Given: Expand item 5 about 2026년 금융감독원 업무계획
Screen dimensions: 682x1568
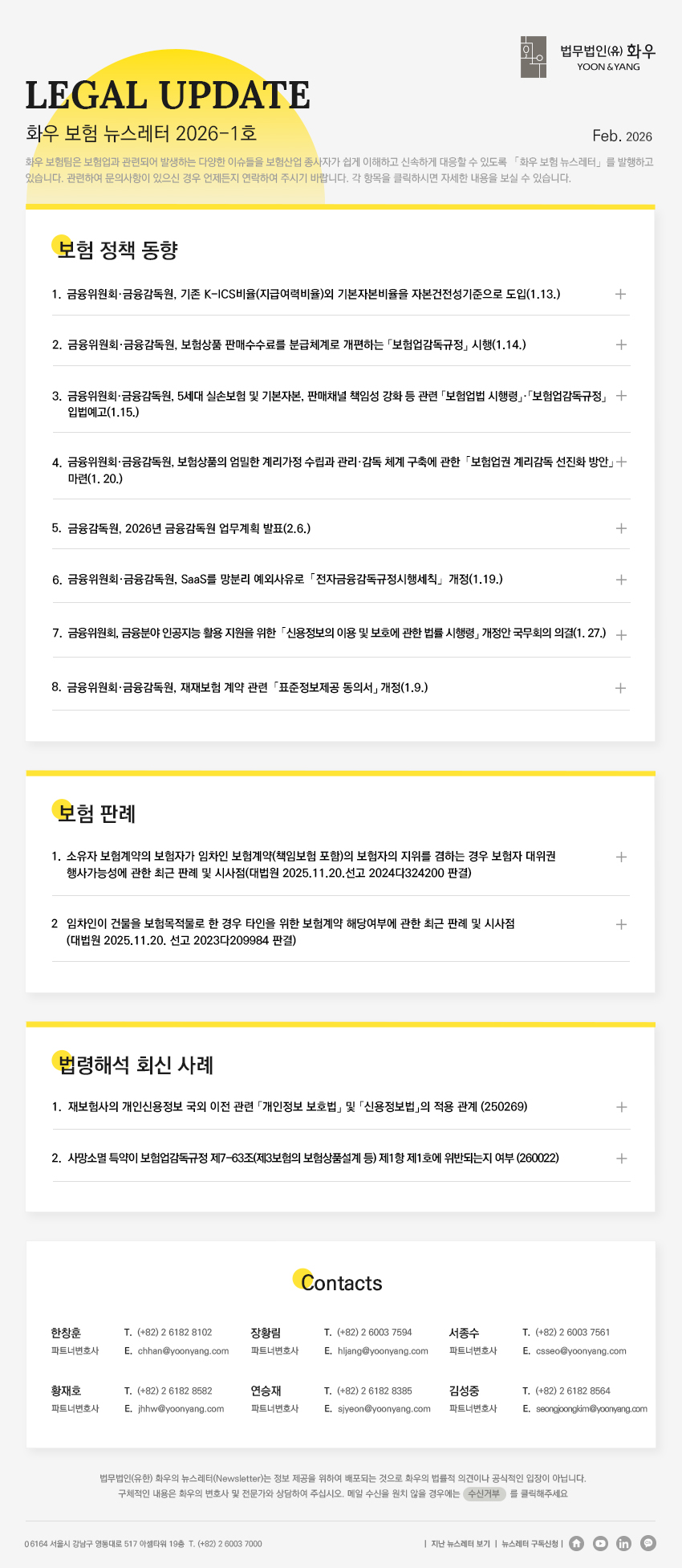Looking at the screenshot, I should [620, 528].
